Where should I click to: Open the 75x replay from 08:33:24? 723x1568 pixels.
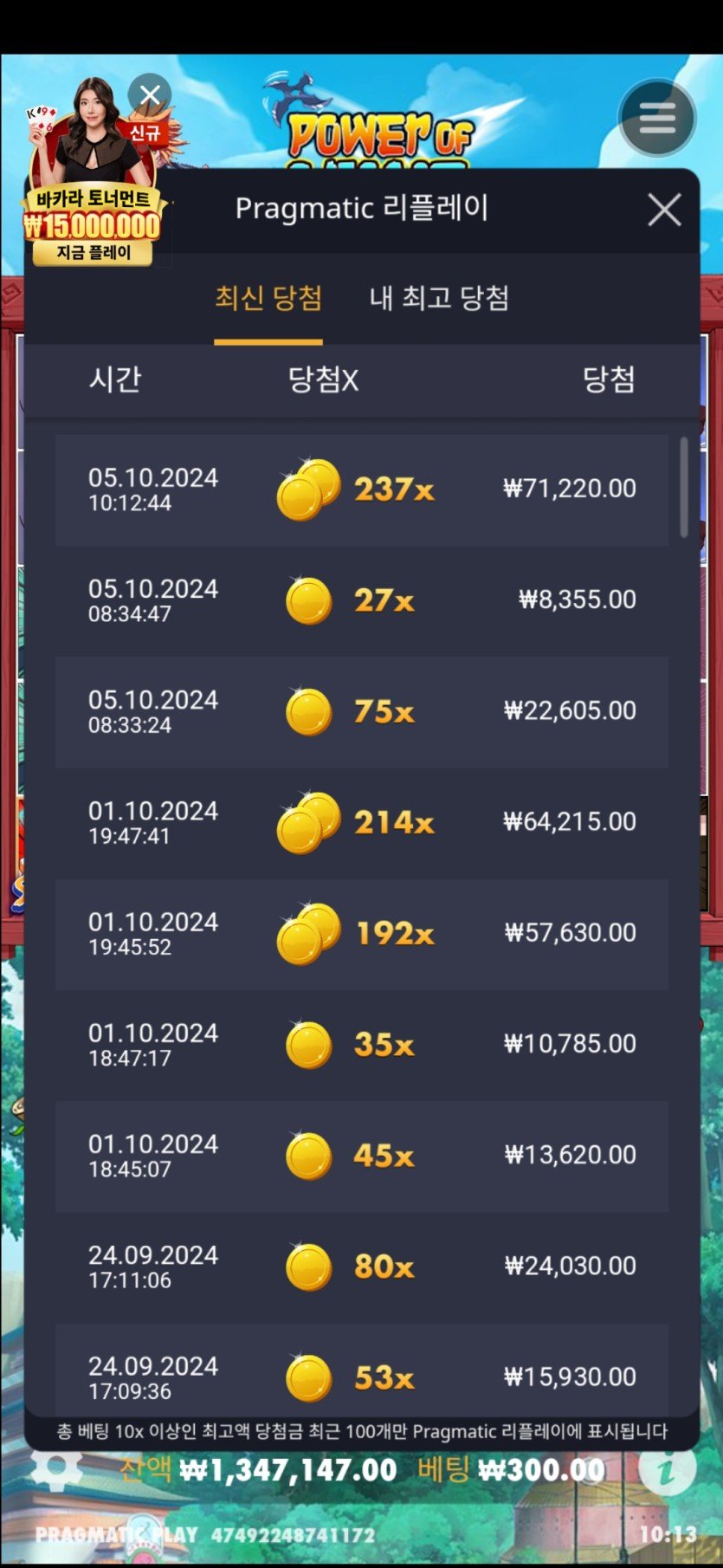(x=362, y=711)
